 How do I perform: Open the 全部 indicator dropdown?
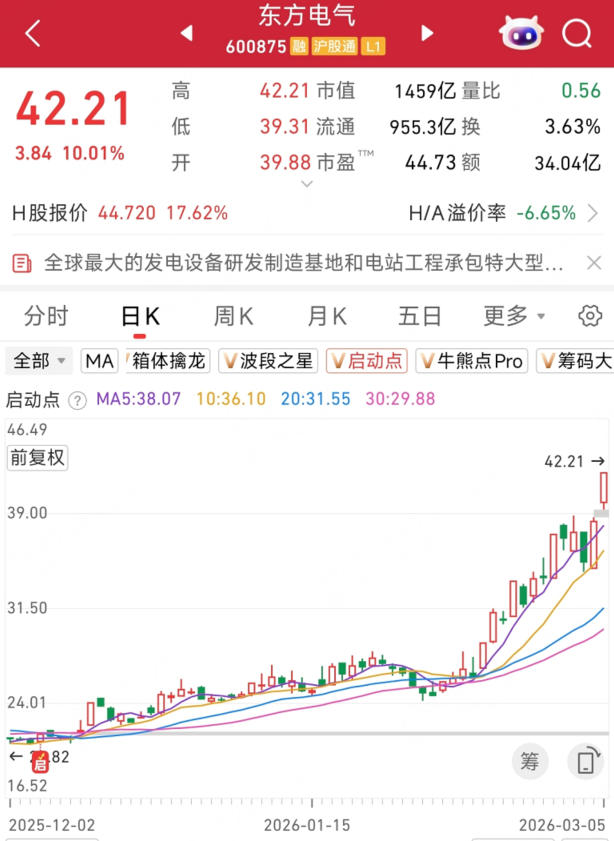pos(40,361)
